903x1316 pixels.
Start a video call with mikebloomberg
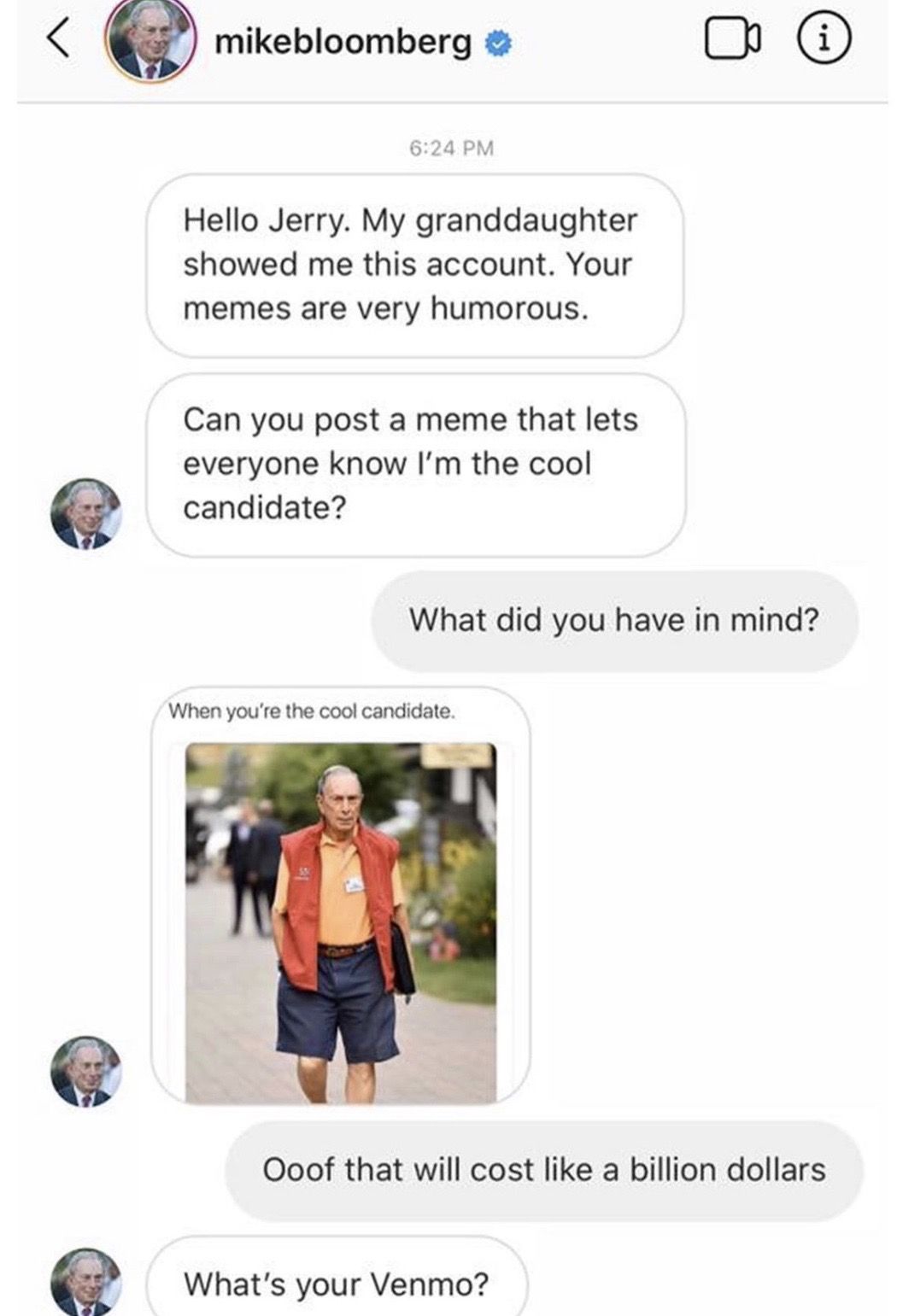coord(731,41)
